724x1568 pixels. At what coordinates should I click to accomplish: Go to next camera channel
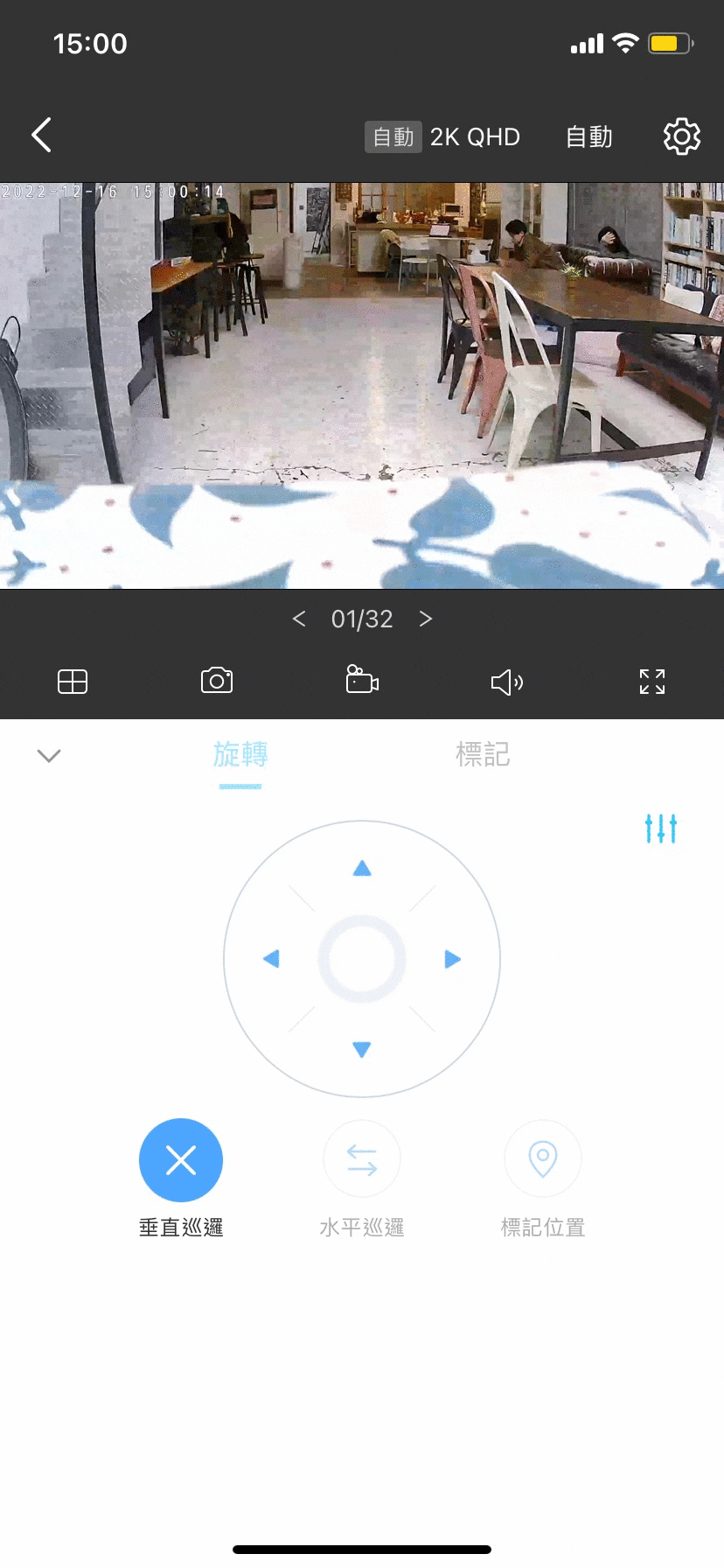coord(426,619)
